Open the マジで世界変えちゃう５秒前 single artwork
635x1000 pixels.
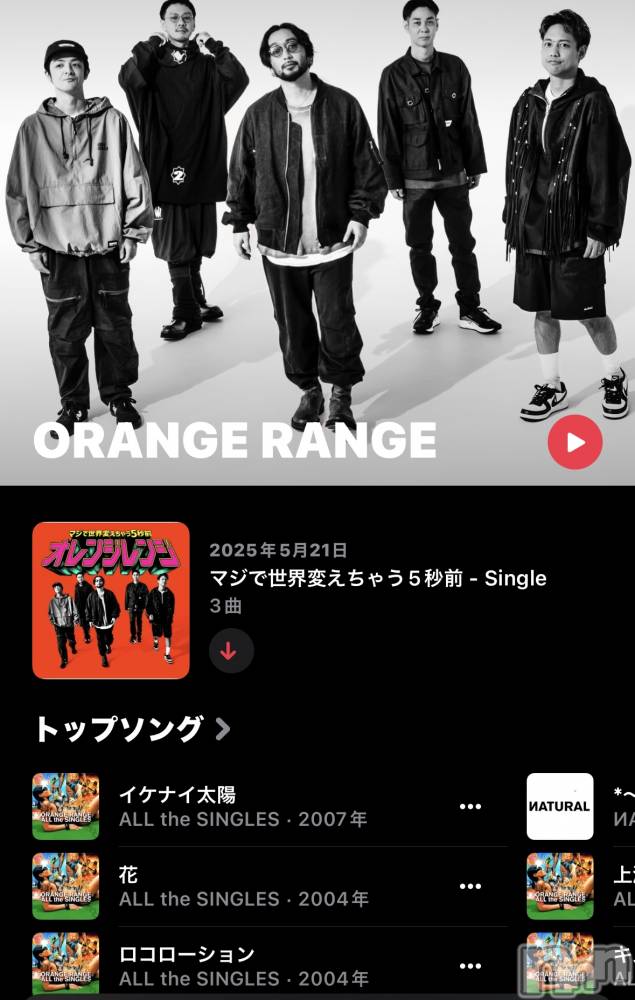coord(111,600)
